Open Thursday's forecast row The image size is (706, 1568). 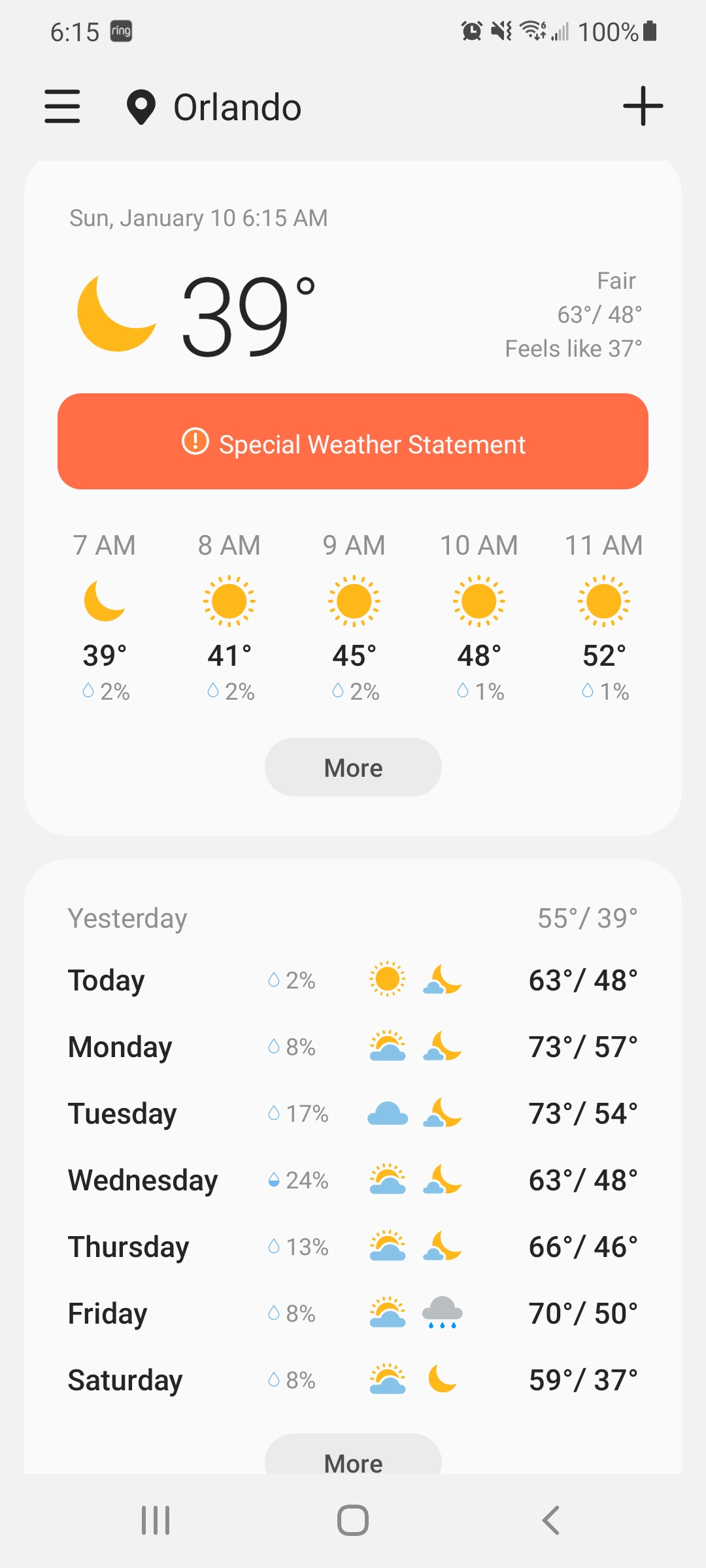(353, 1247)
